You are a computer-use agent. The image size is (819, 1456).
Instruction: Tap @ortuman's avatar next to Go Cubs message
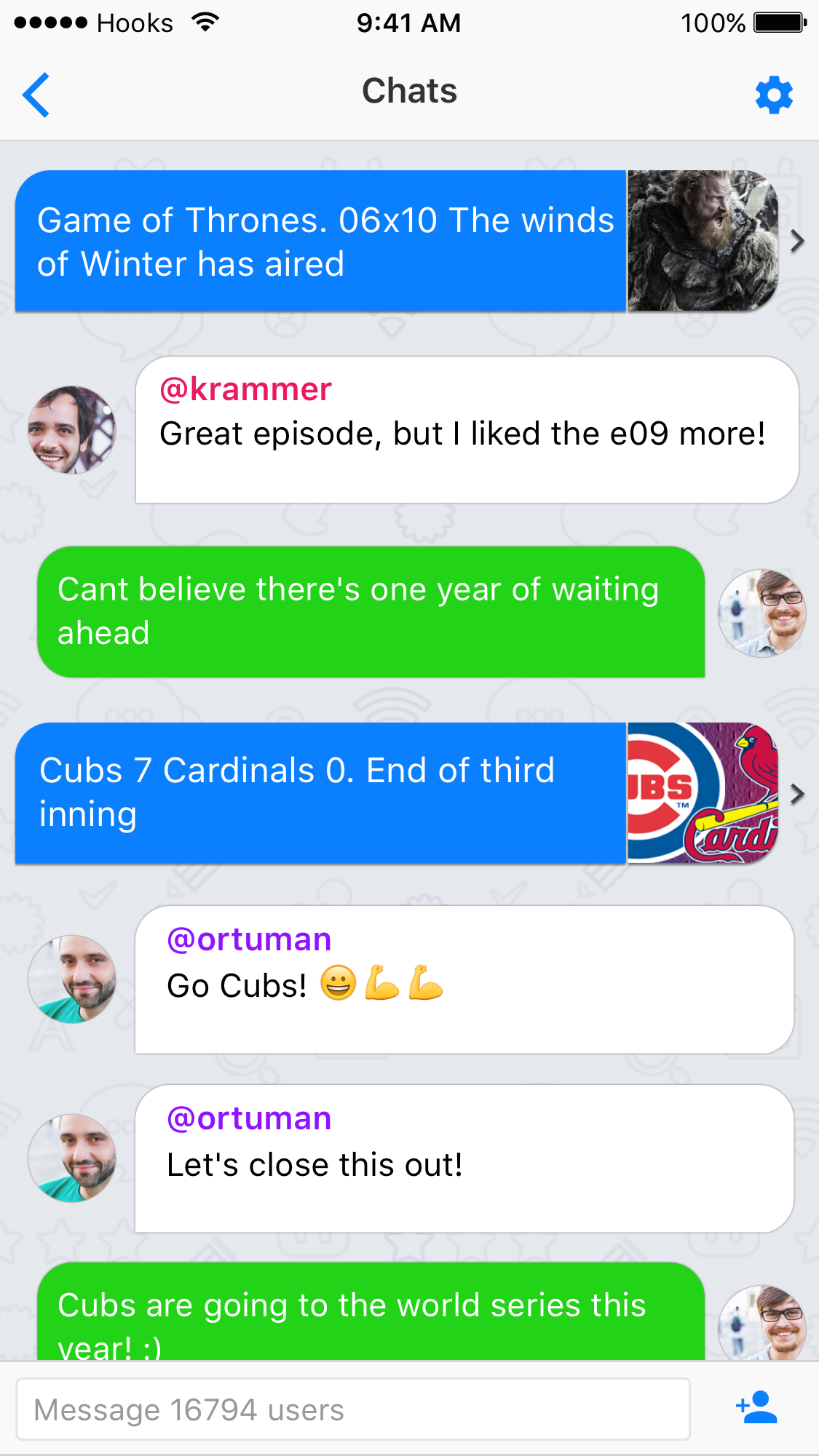pyautogui.click(x=71, y=979)
